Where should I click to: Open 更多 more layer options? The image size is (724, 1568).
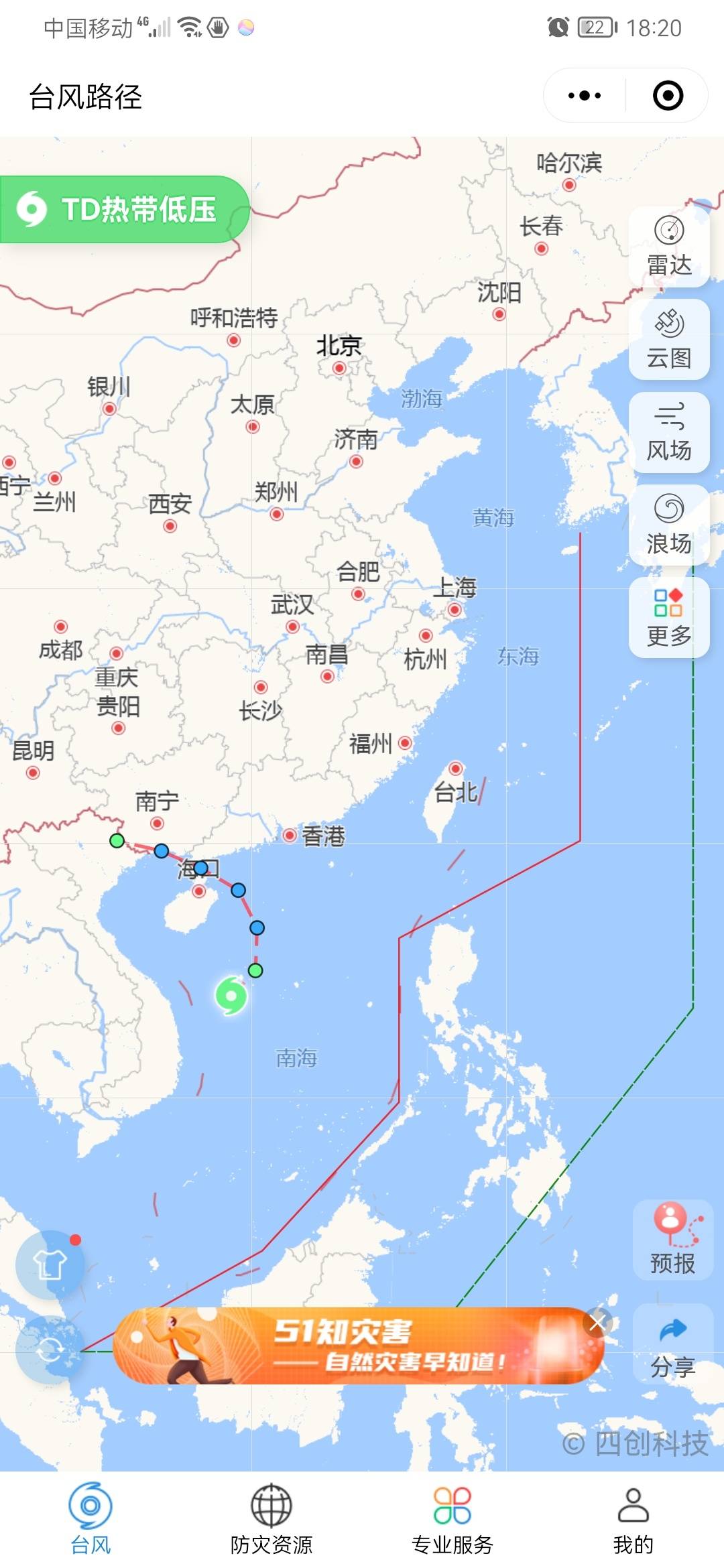669,618
